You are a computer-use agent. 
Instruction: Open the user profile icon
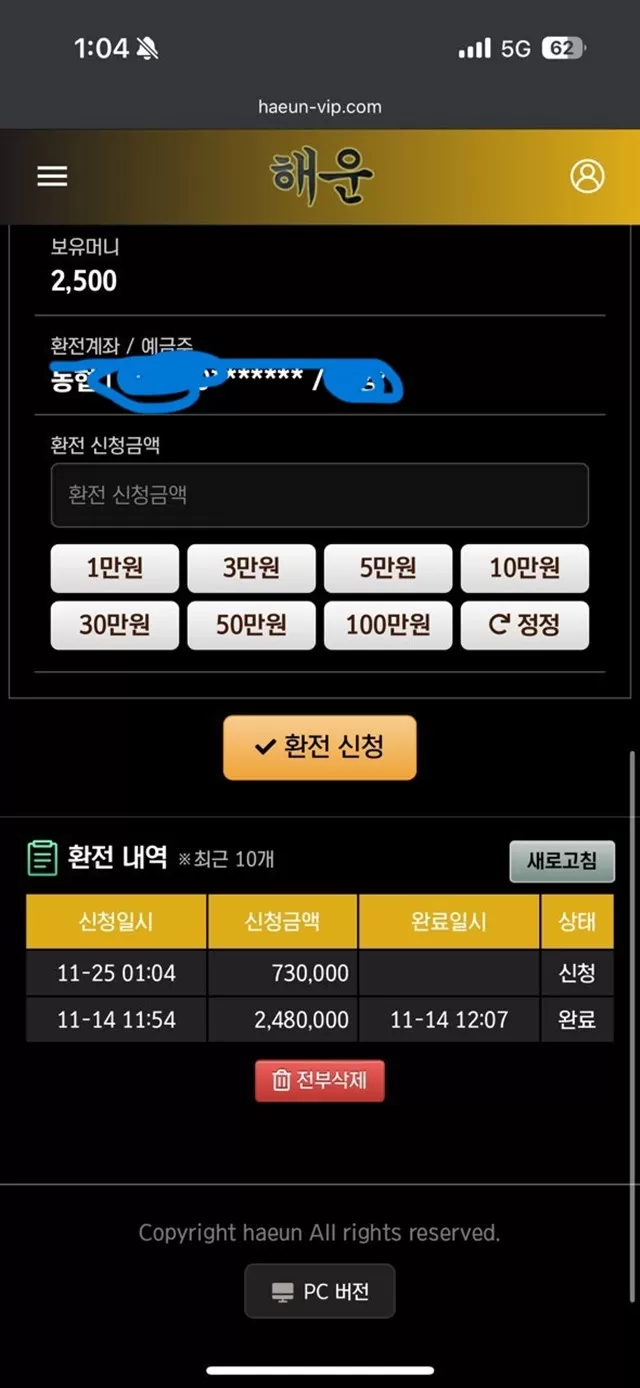pos(587,176)
